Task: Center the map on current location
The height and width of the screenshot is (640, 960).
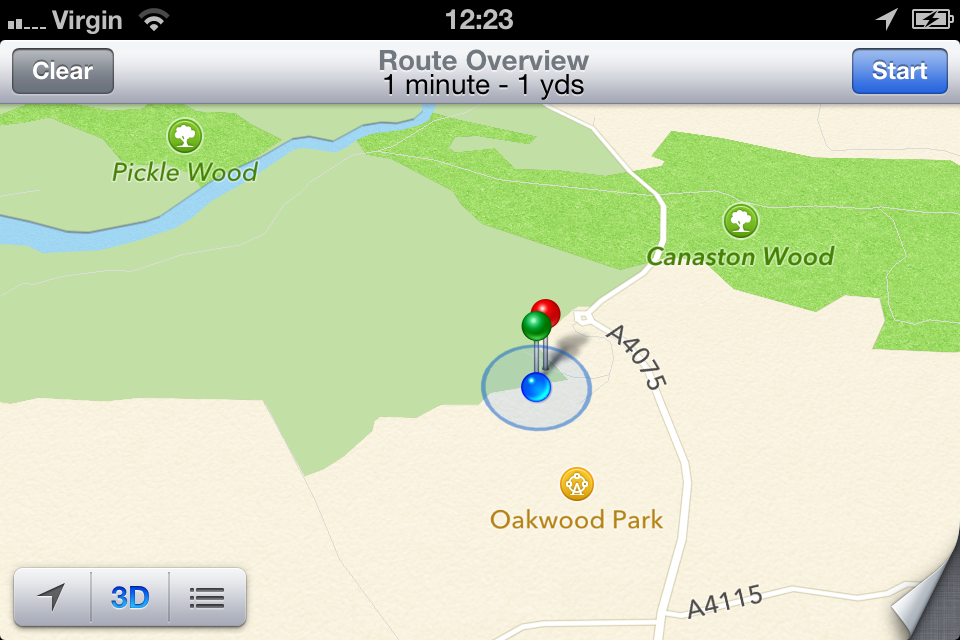Action: click(x=52, y=597)
